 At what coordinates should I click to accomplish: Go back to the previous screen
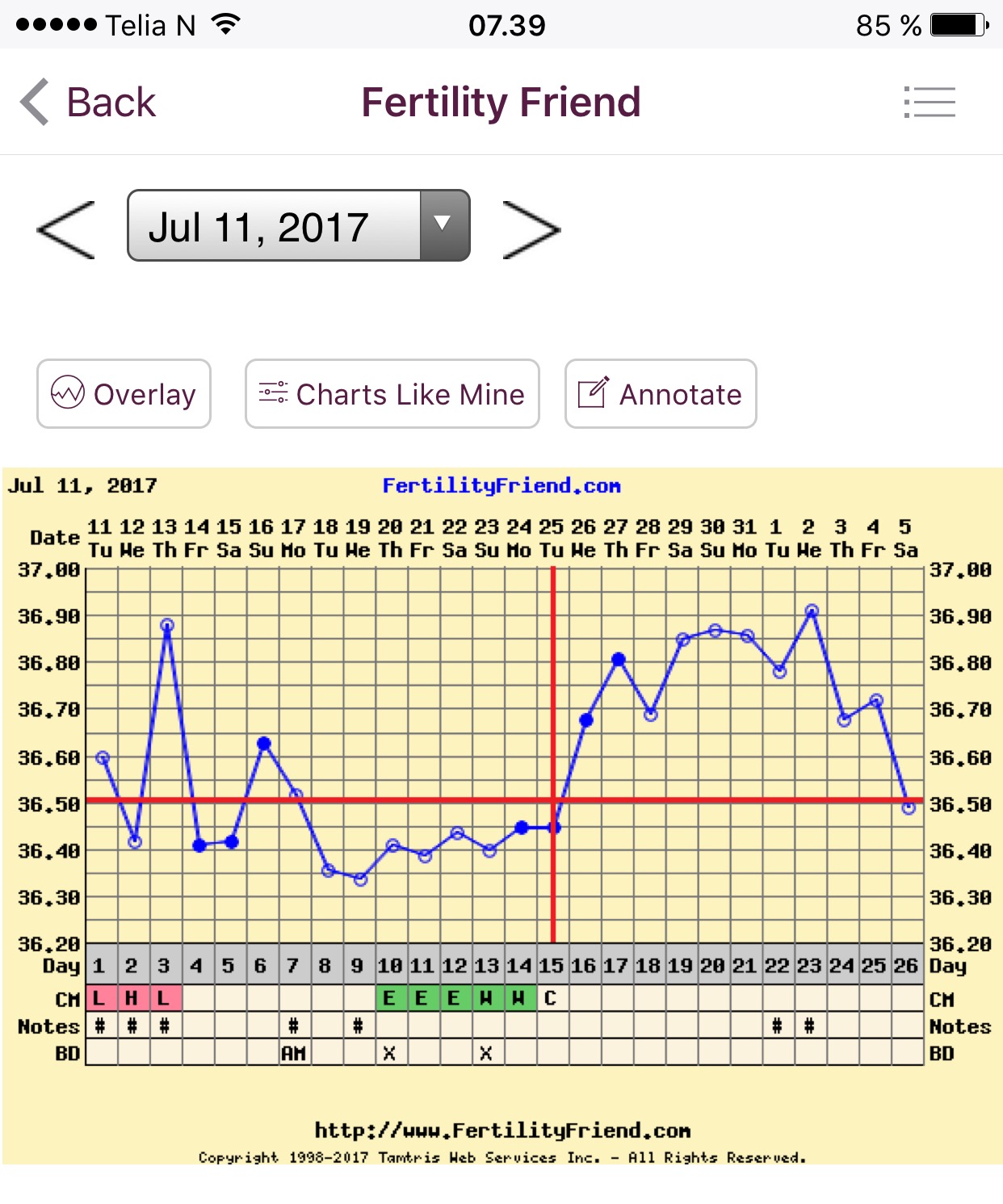click(87, 103)
